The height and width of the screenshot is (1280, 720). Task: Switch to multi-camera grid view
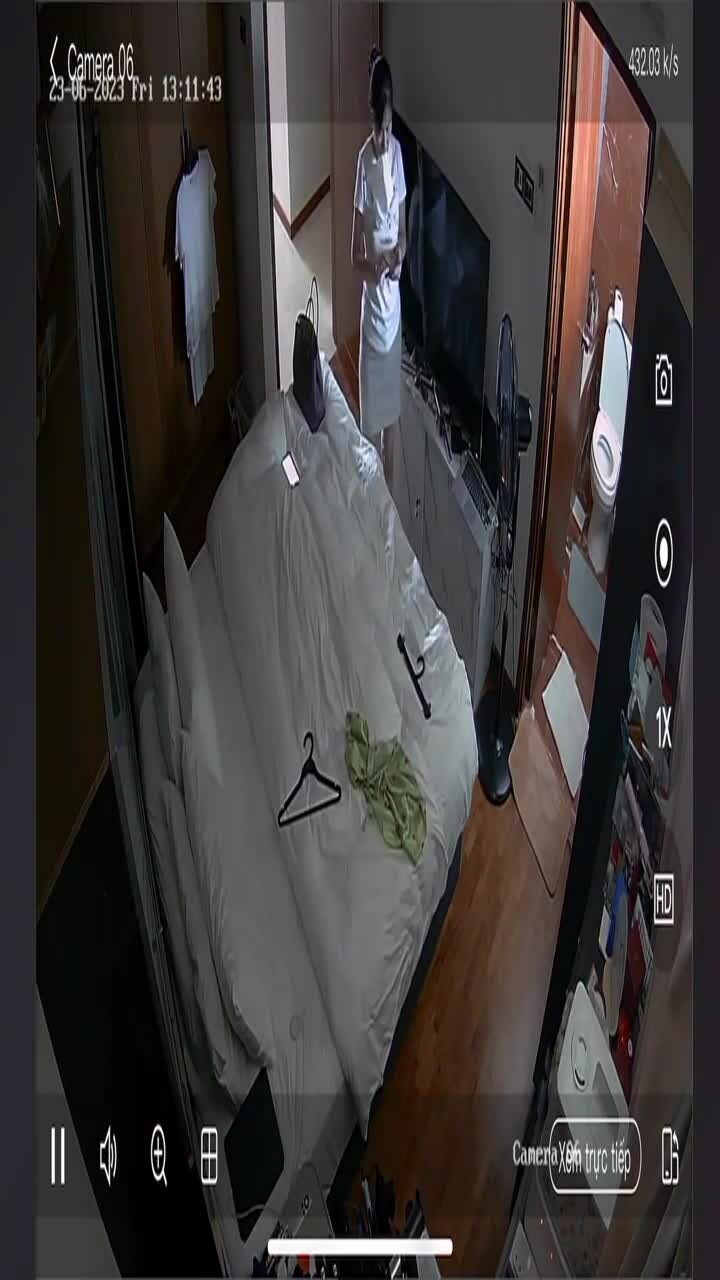(x=209, y=1155)
